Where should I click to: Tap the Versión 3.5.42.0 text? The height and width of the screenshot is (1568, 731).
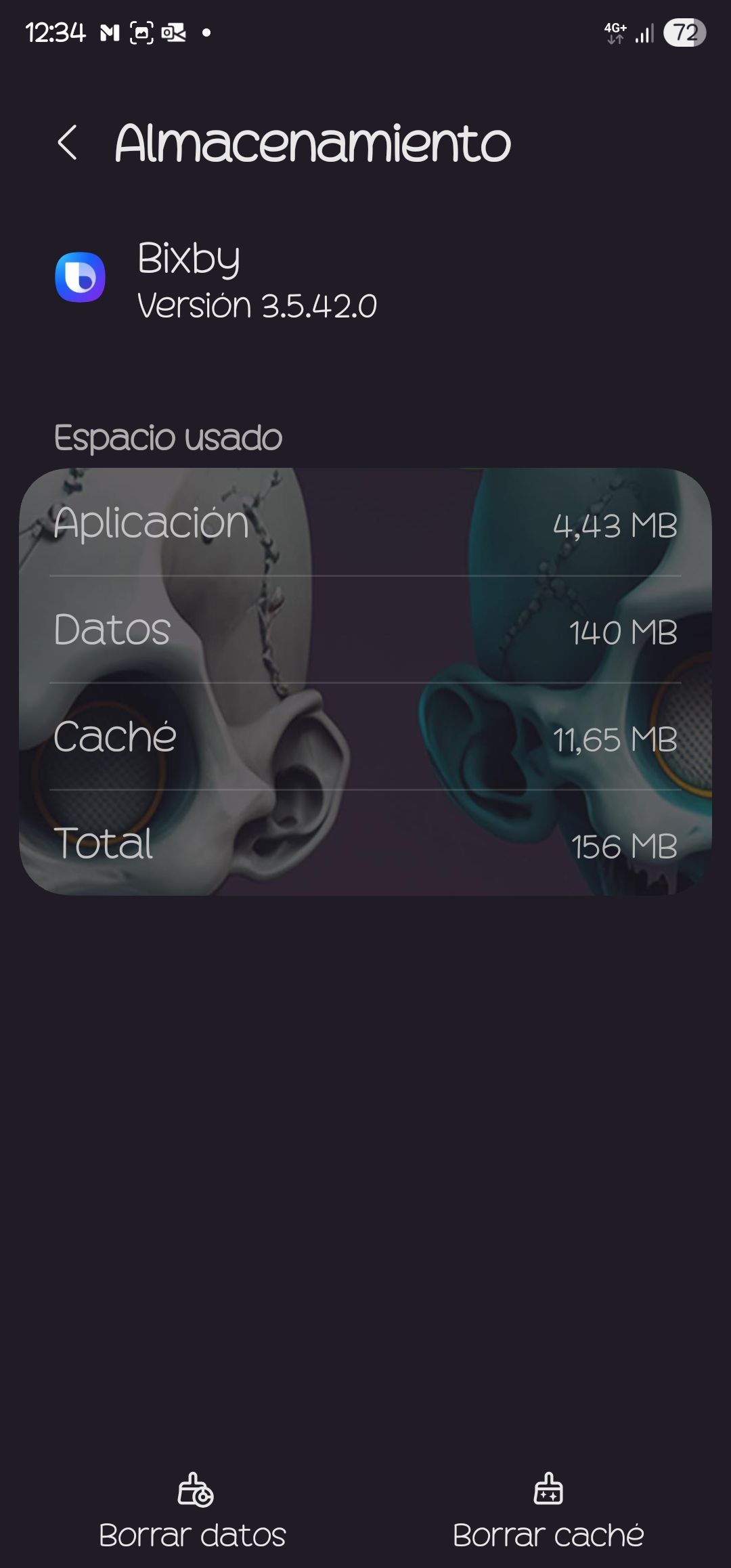click(258, 304)
